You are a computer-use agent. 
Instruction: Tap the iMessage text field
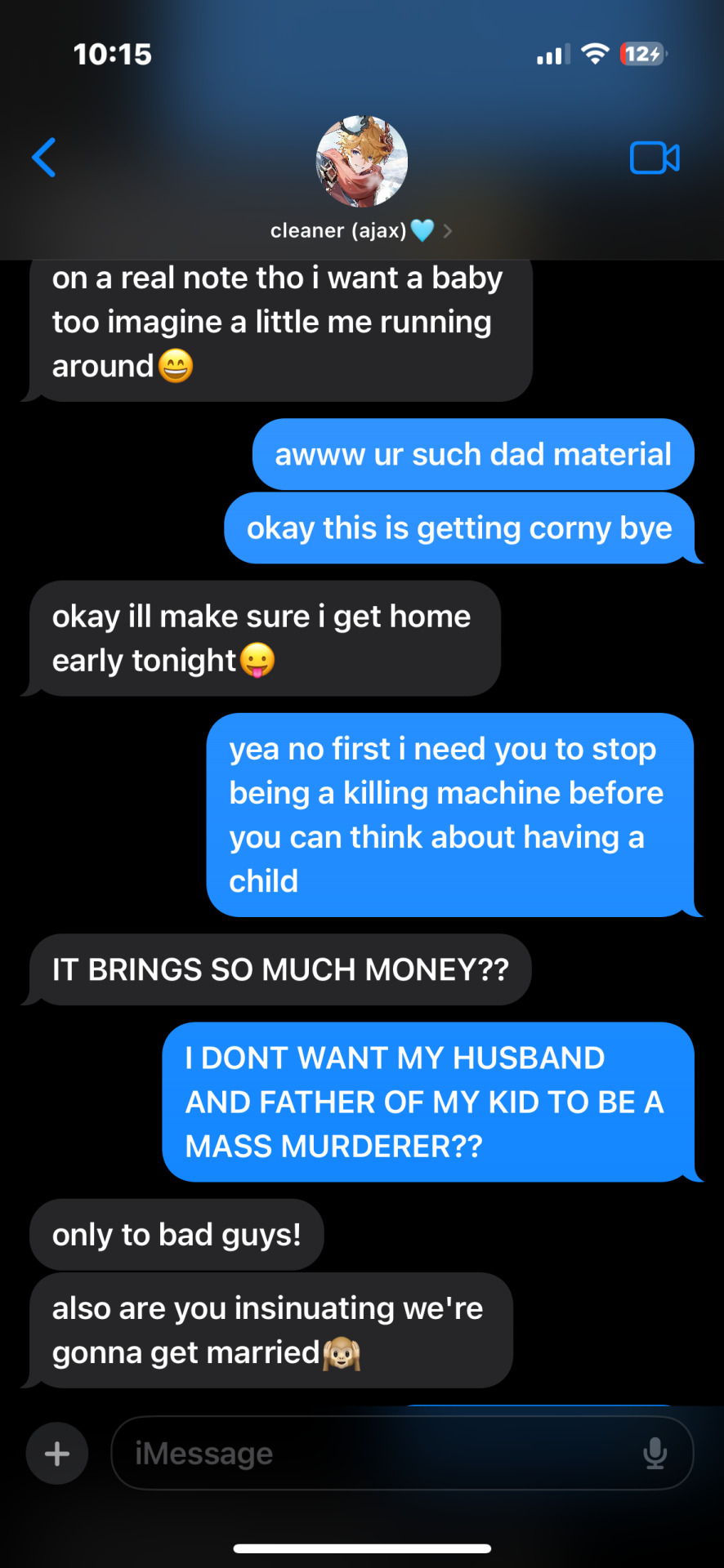pyautogui.click(x=376, y=1454)
